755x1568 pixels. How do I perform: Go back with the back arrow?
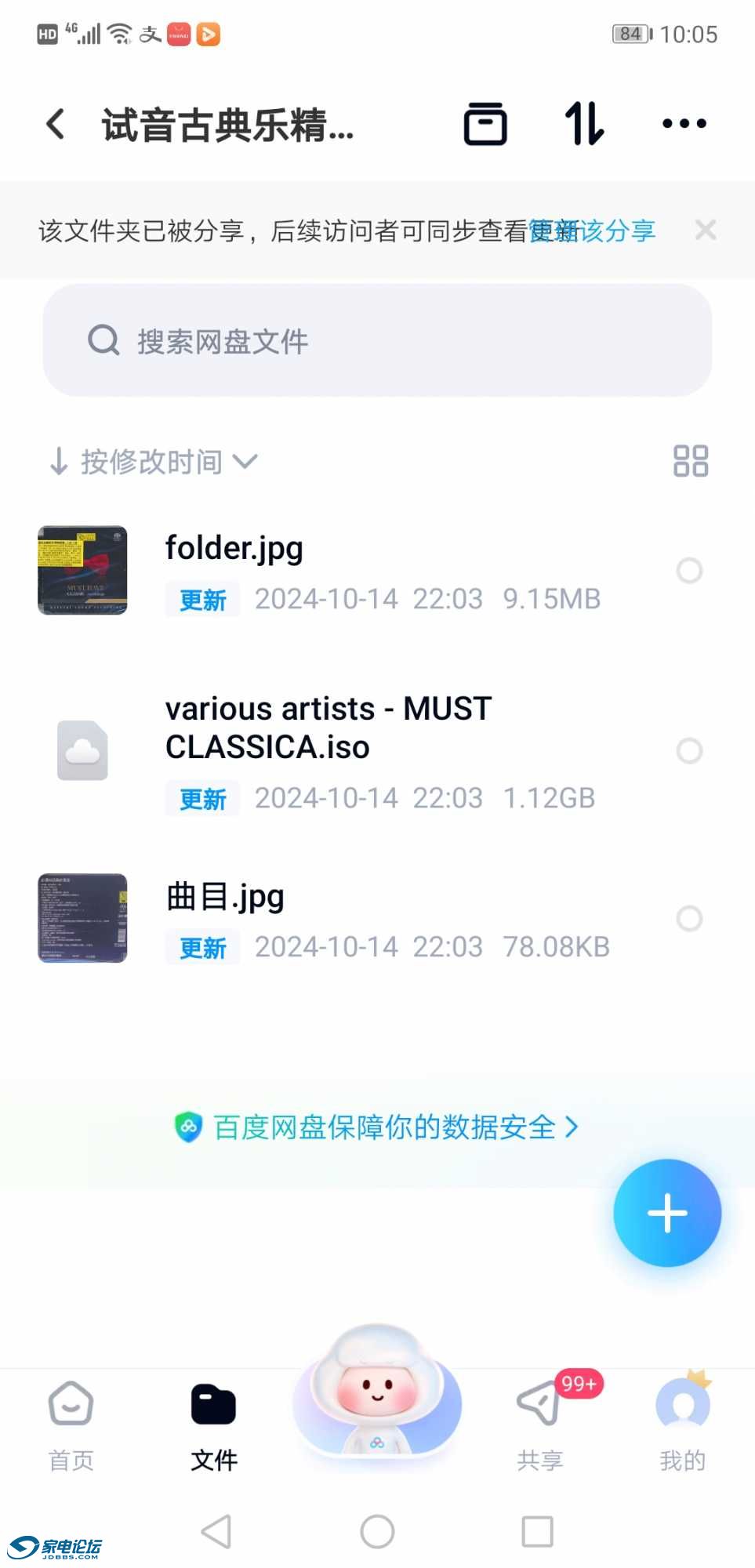[x=54, y=124]
